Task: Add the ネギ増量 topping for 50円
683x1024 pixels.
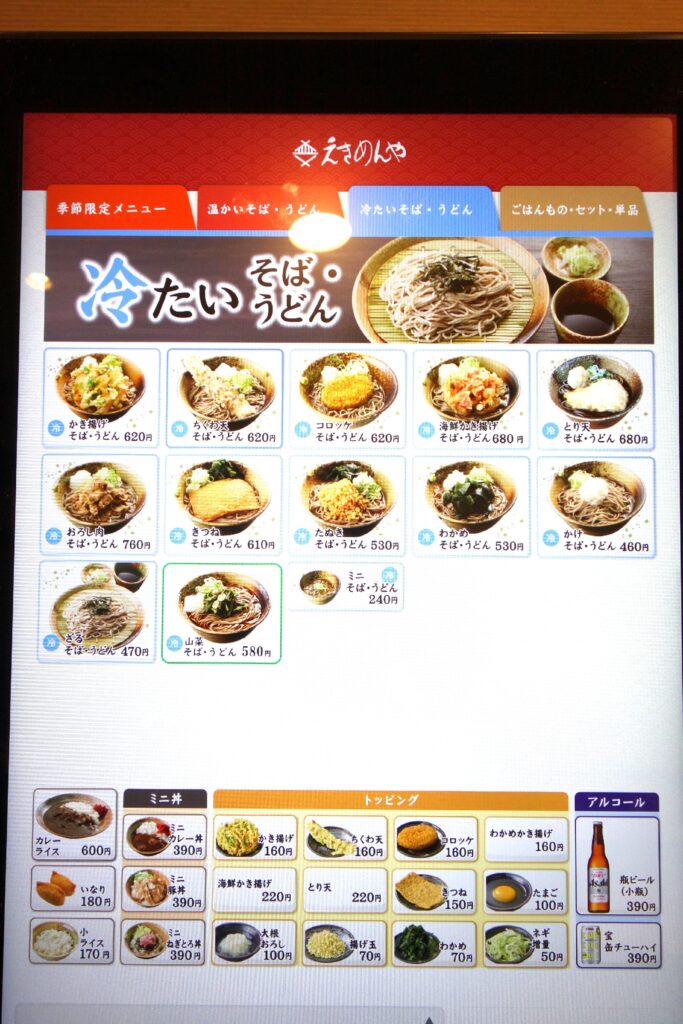Action: (x=525, y=943)
